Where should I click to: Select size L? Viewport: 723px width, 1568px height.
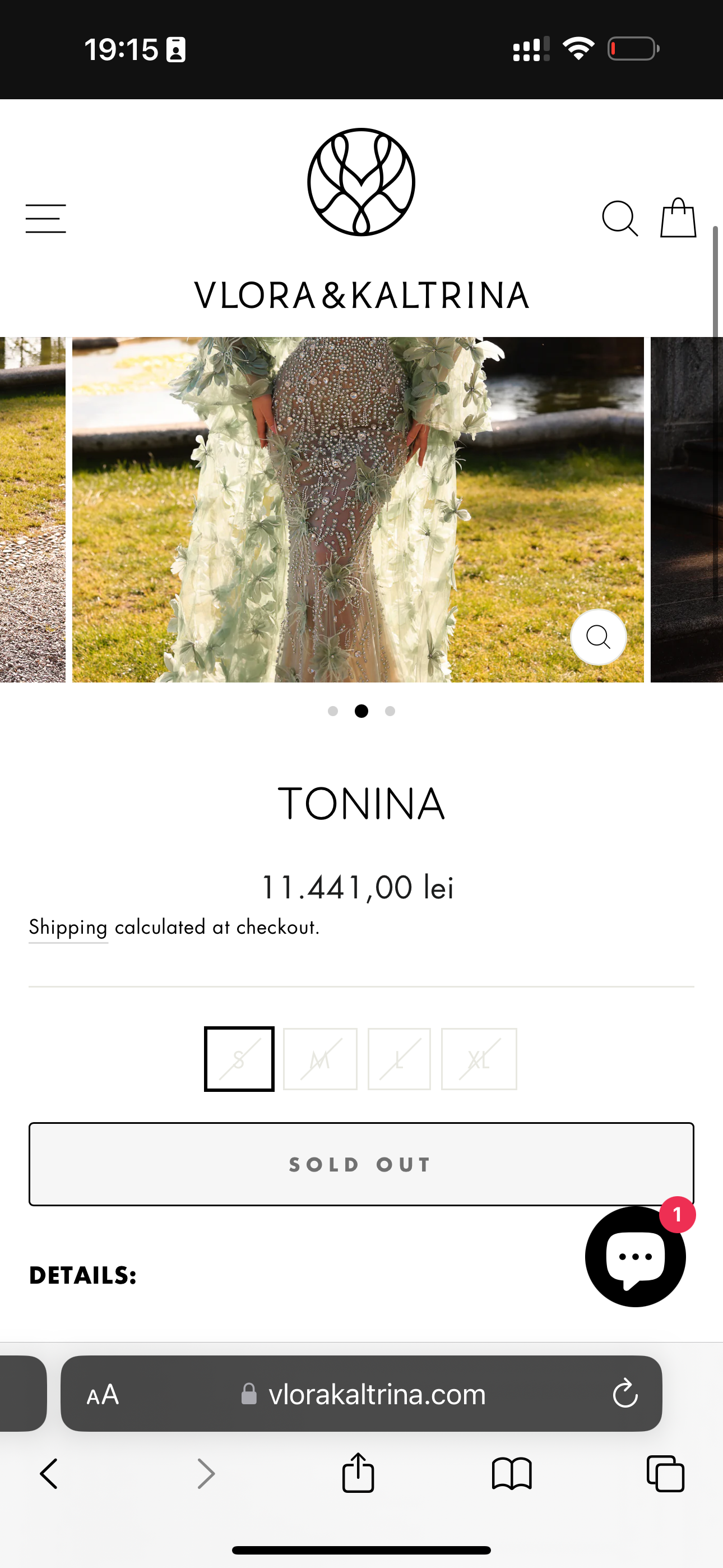pos(399,1059)
